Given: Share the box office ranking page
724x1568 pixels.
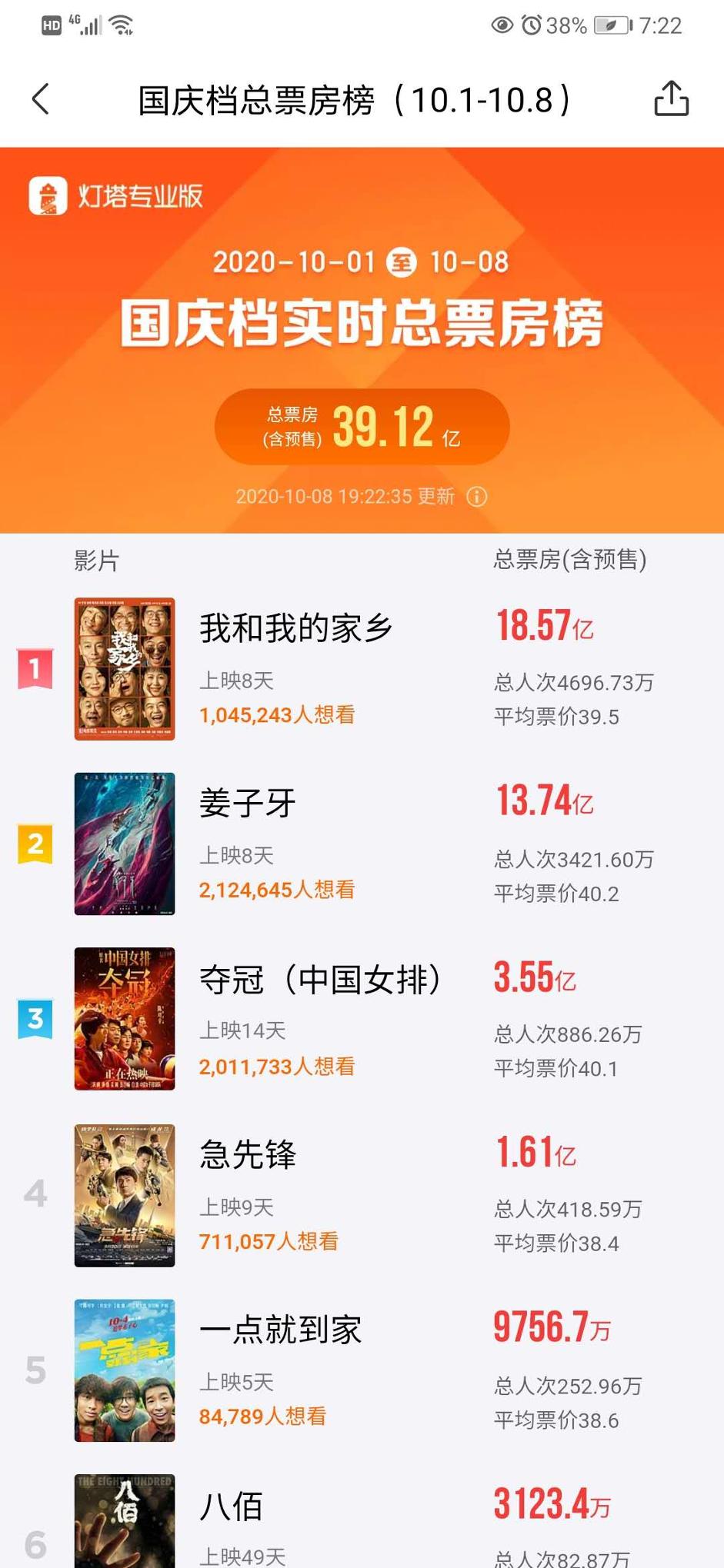Looking at the screenshot, I should coord(671,99).
